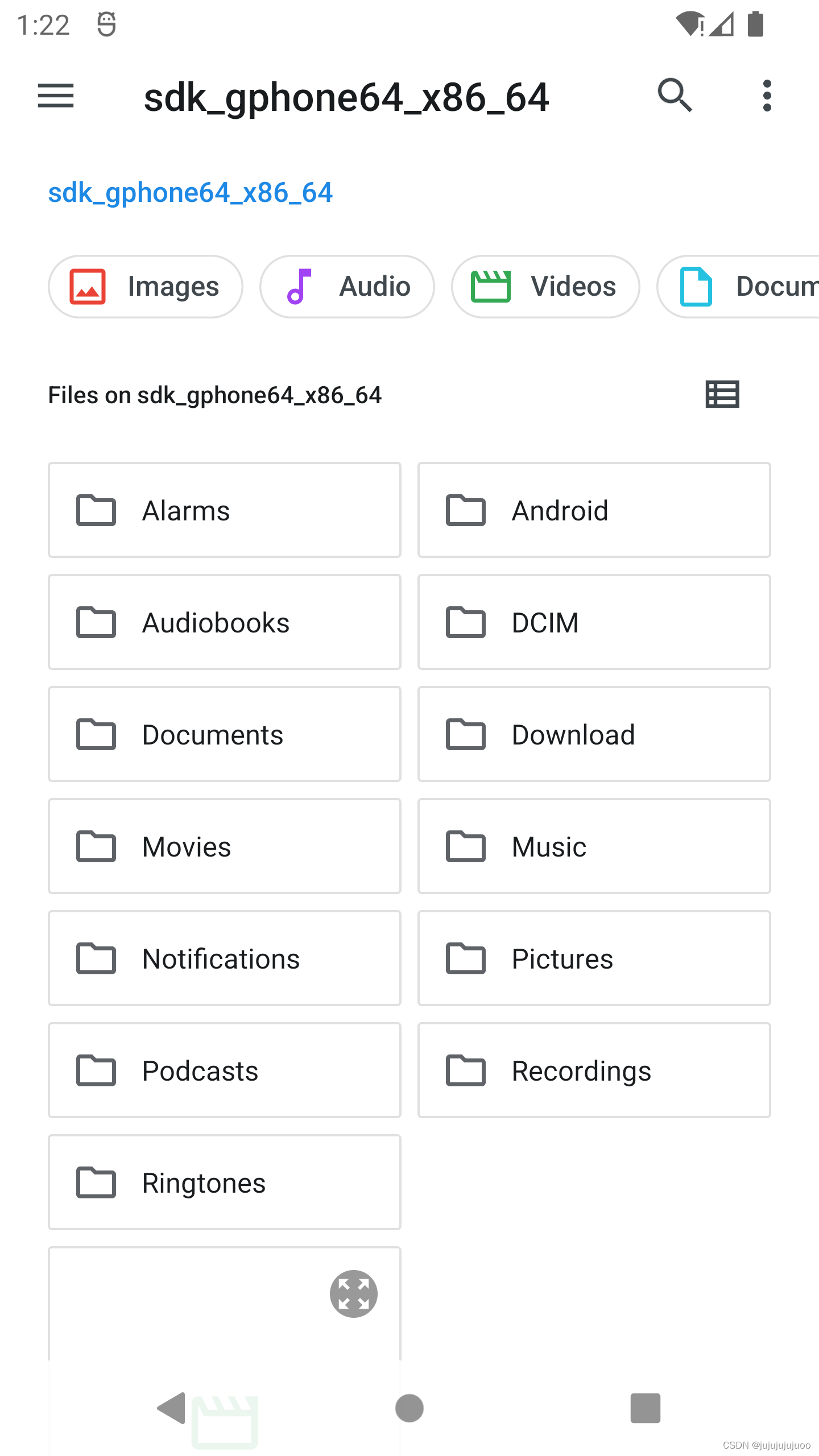Open the Music folder
Screen dimensions: 819x1456
click(x=594, y=846)
